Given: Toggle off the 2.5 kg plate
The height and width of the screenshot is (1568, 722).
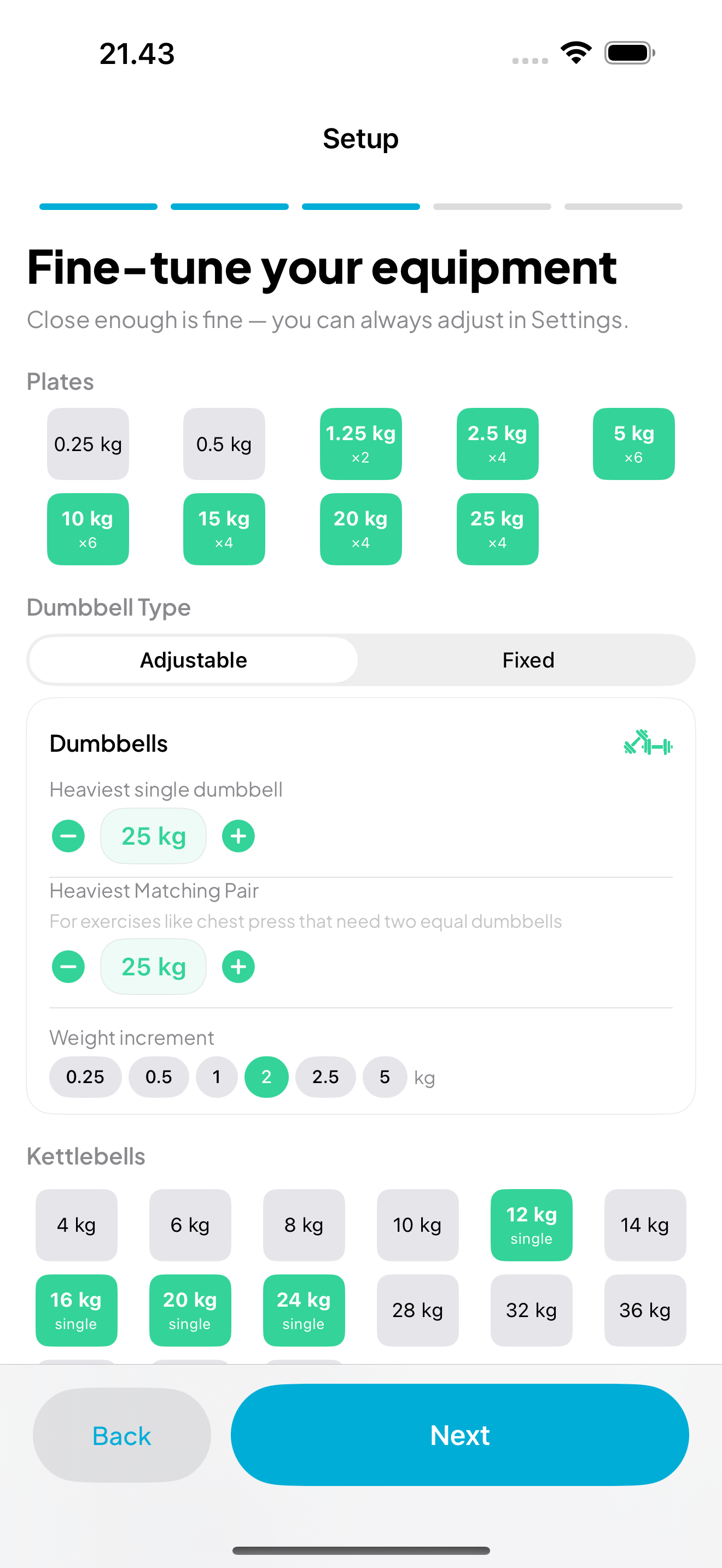Looking at the screenshot, I should 497,444.
